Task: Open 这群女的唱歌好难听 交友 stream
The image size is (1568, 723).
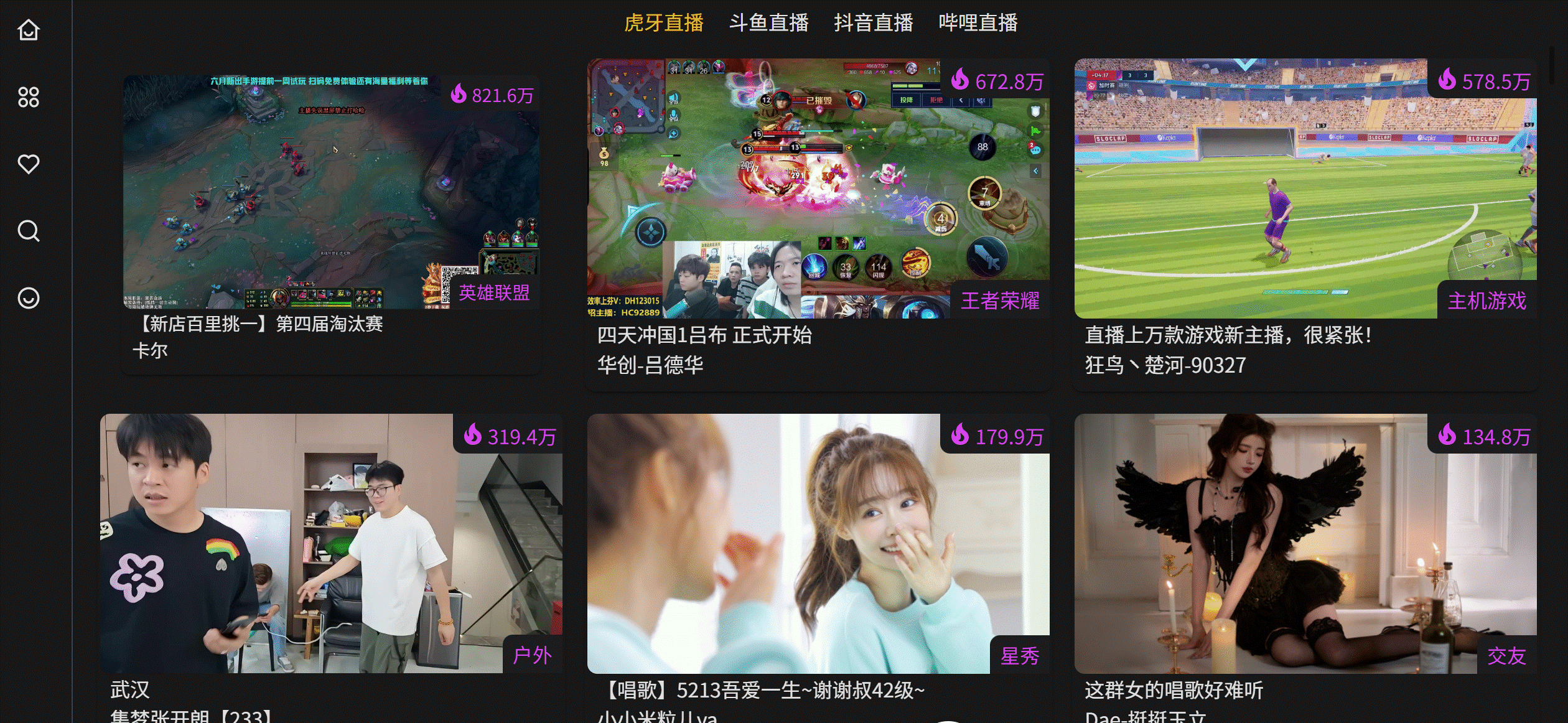Action: click(x=1305, y=543)
